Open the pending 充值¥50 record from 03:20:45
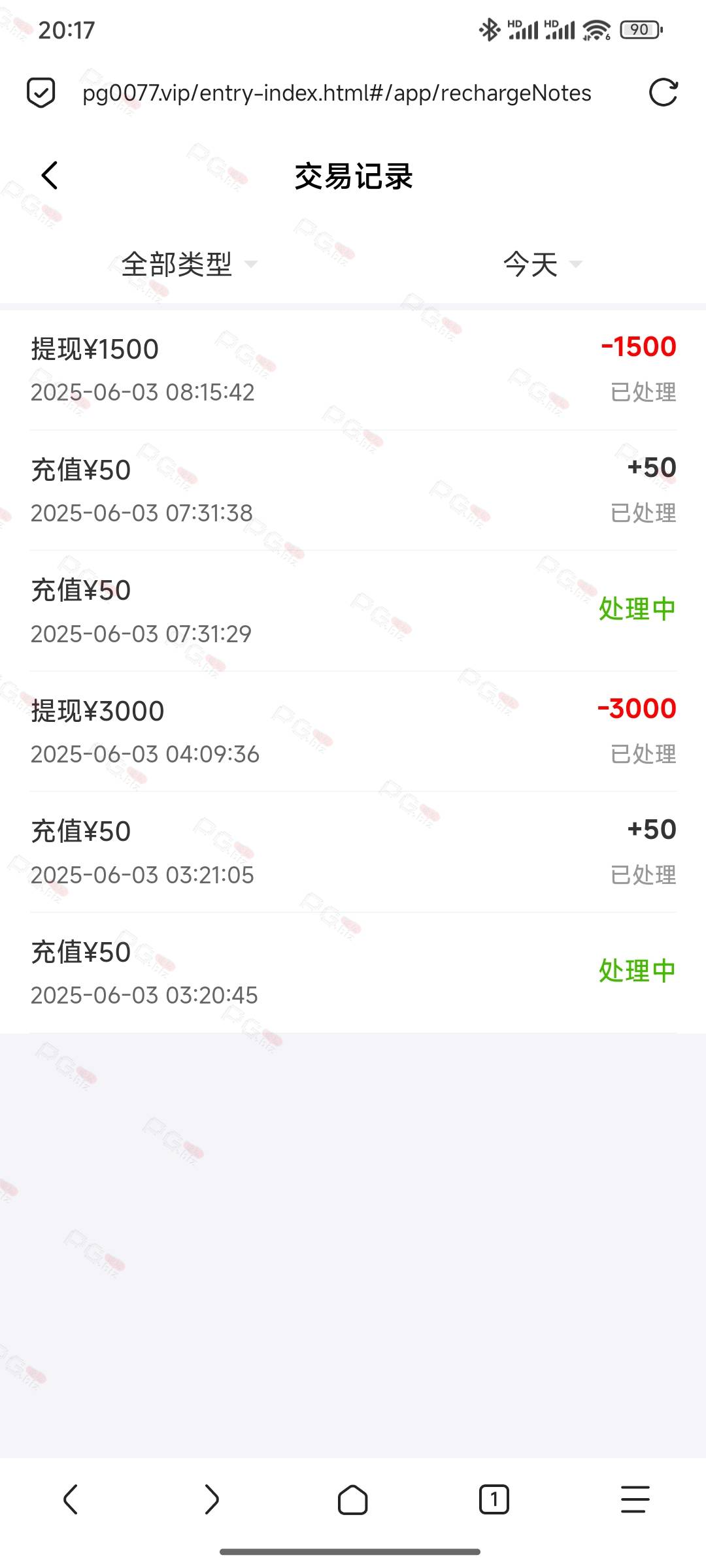The image size is (706, 1568). [353, 973]
